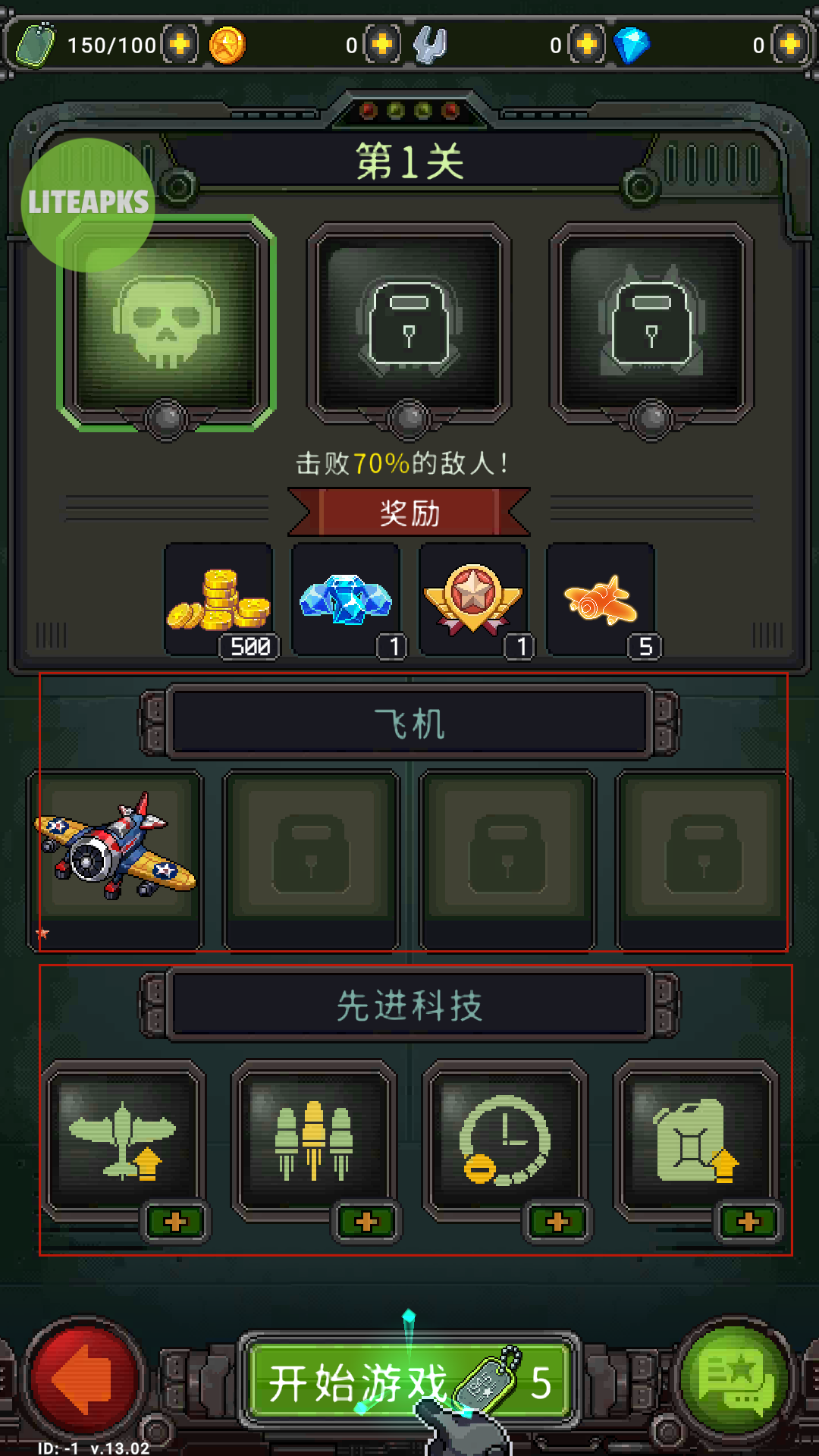The image size is (819, 1456).
Task: Select the red and yellow propeller plane
Action: click(x=115, y=851)
